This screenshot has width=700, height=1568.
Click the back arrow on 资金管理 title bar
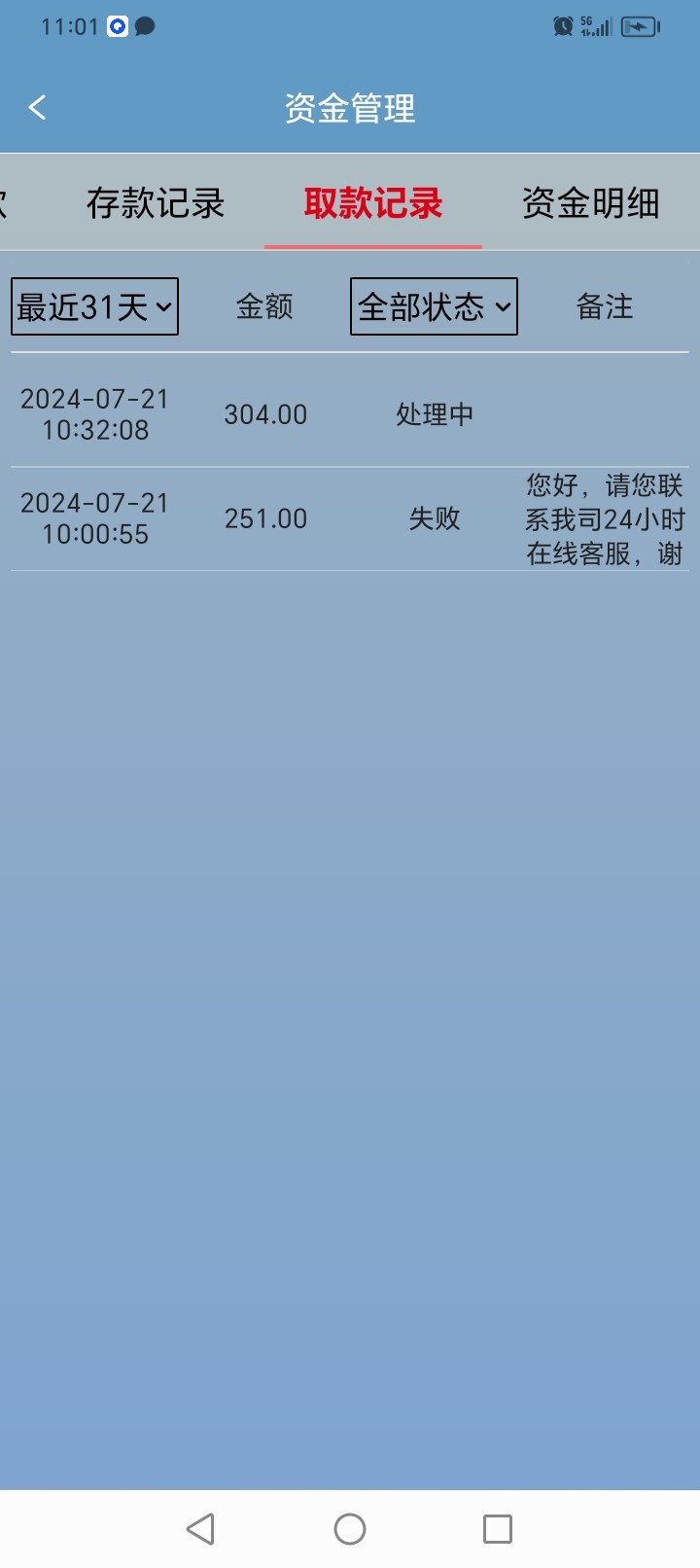pyautogui.click(x=37, y=107)
